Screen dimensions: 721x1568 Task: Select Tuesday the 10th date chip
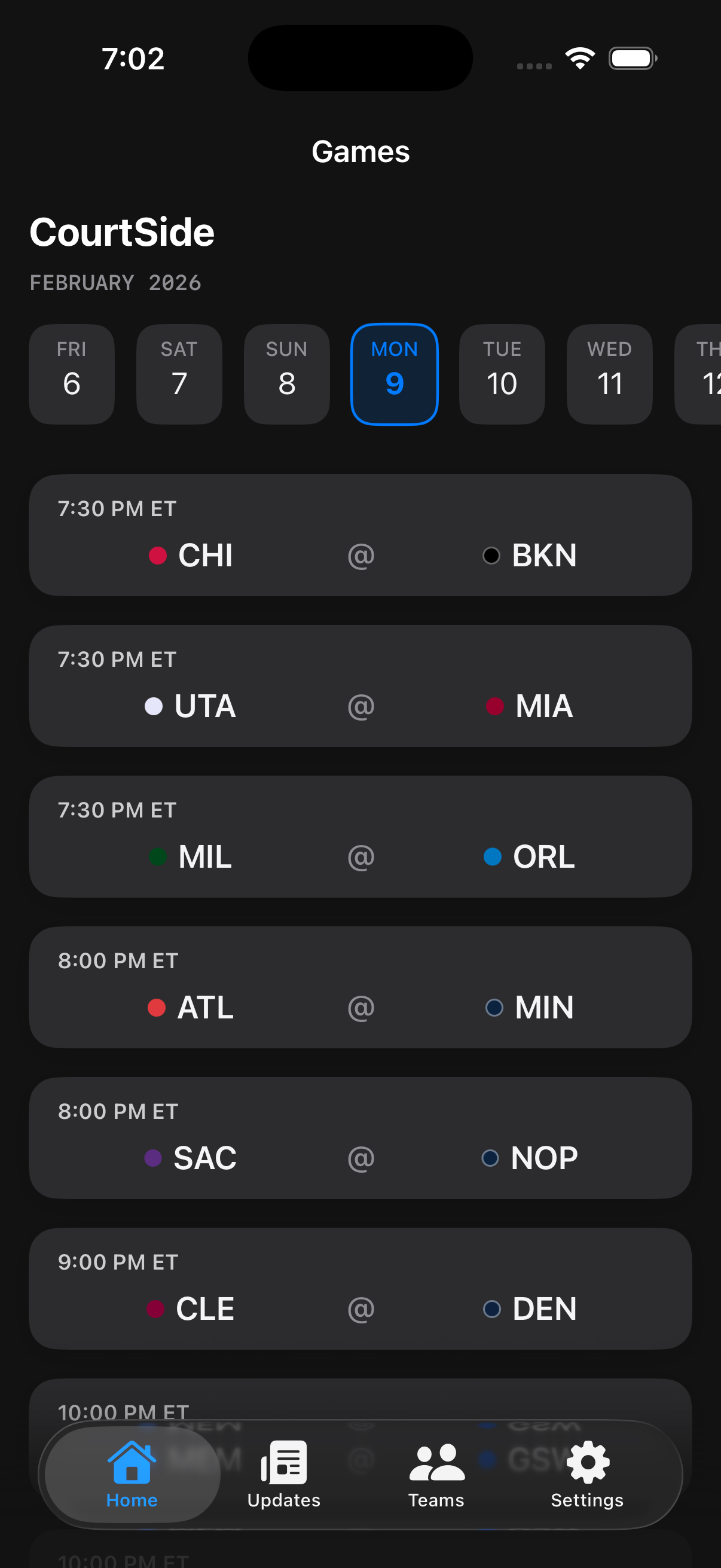pos(502,373)
